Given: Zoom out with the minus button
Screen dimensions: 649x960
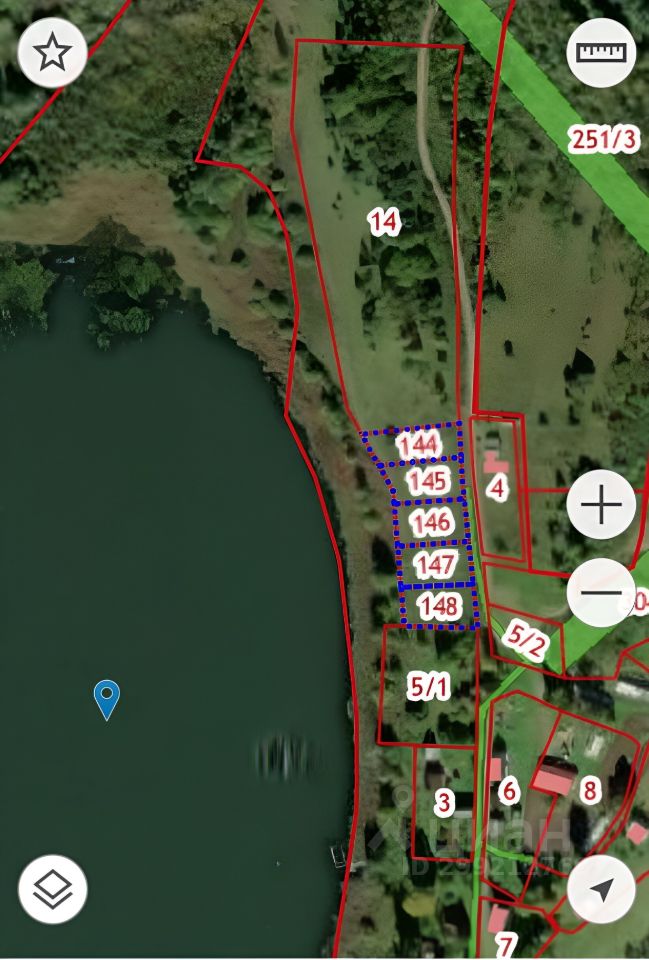Looking at the screenshot, I should tap(601, 592).
